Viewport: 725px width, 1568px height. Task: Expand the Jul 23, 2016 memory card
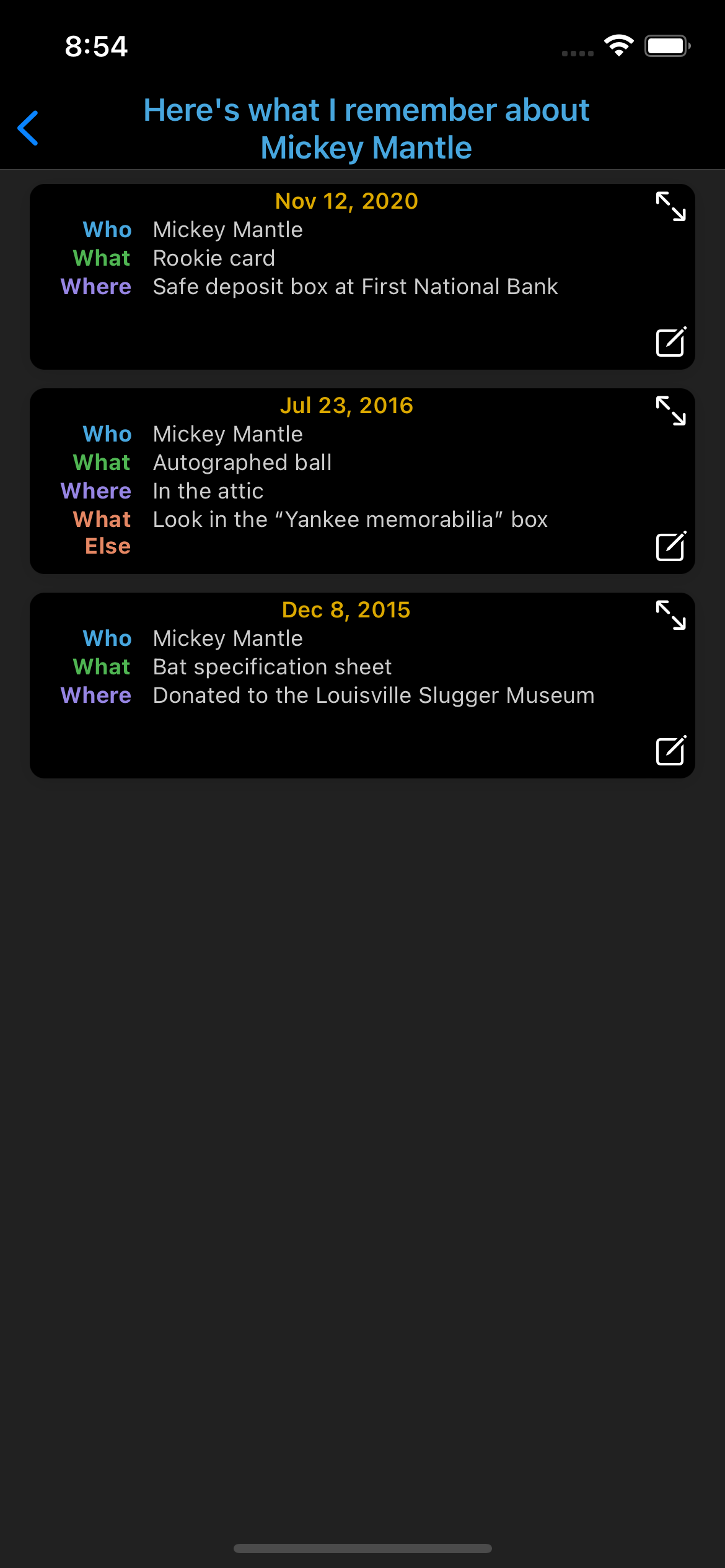(670, 411)
